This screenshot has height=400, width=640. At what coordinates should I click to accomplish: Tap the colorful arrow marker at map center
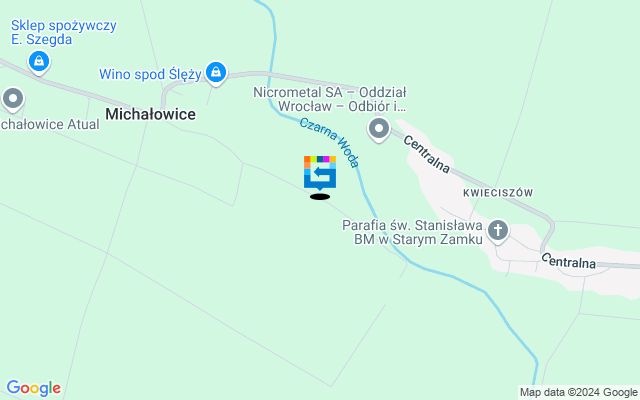coord(320,172)
